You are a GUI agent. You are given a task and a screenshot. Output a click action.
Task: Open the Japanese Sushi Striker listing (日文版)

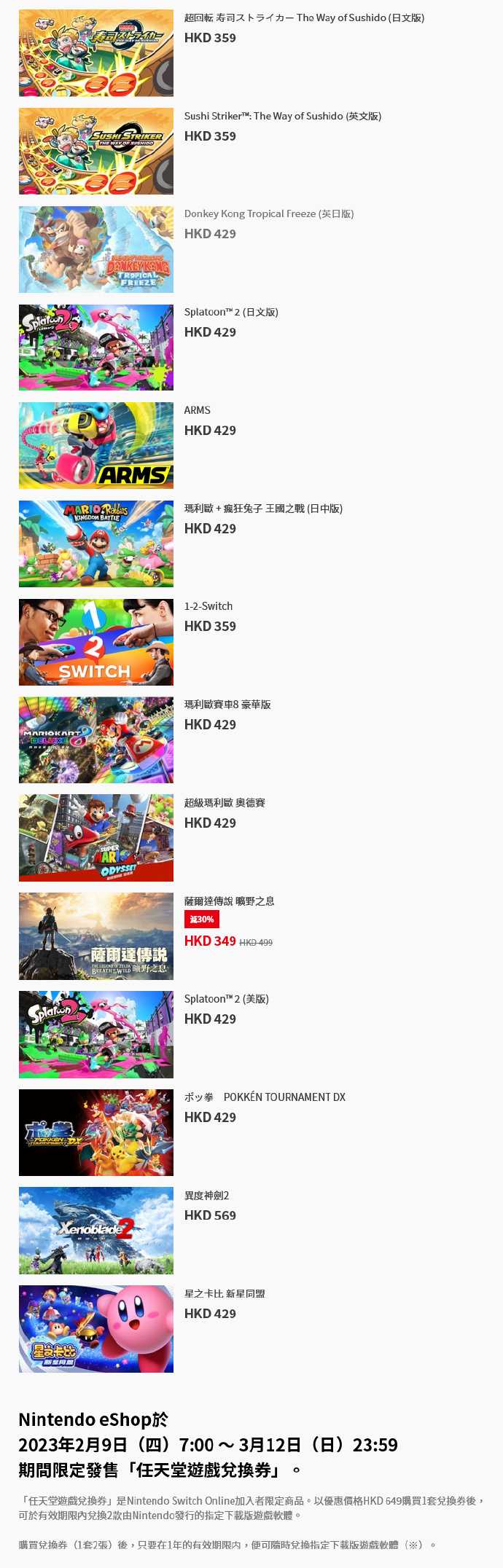coord(96,53)
